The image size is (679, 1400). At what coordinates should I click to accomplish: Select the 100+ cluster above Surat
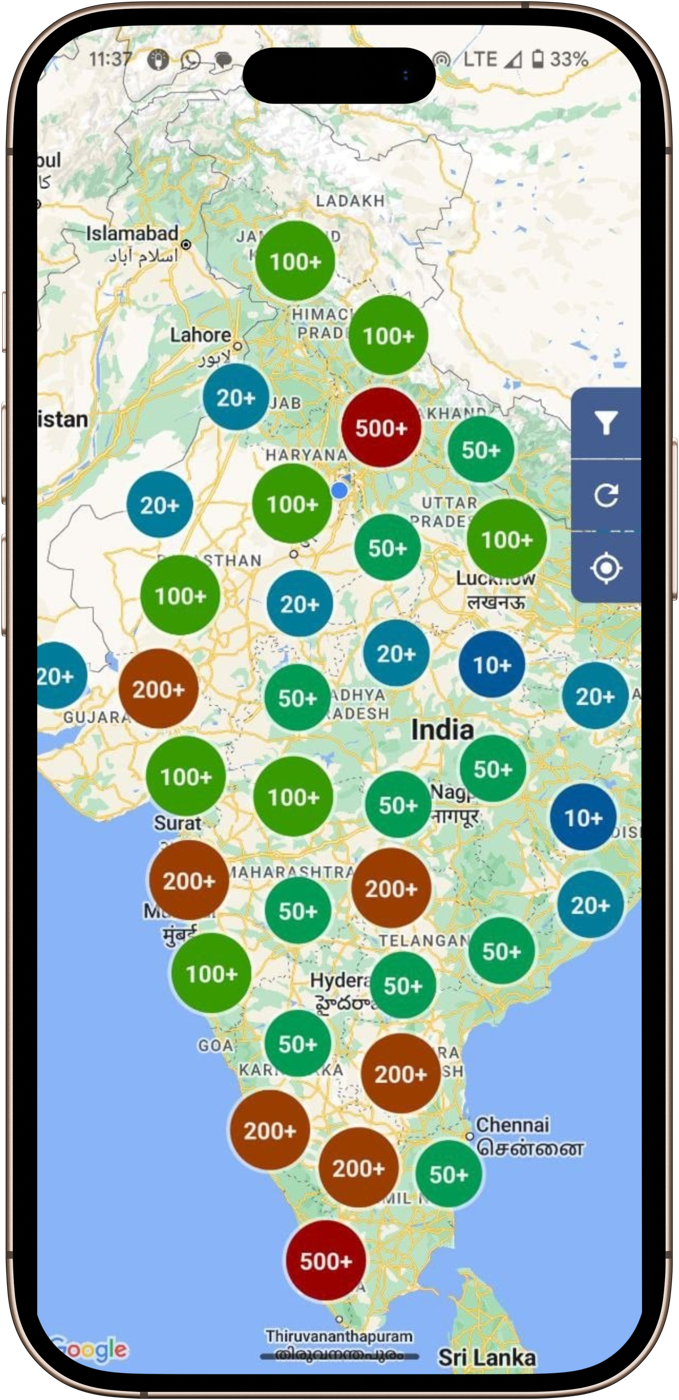(x=186, y=776)
